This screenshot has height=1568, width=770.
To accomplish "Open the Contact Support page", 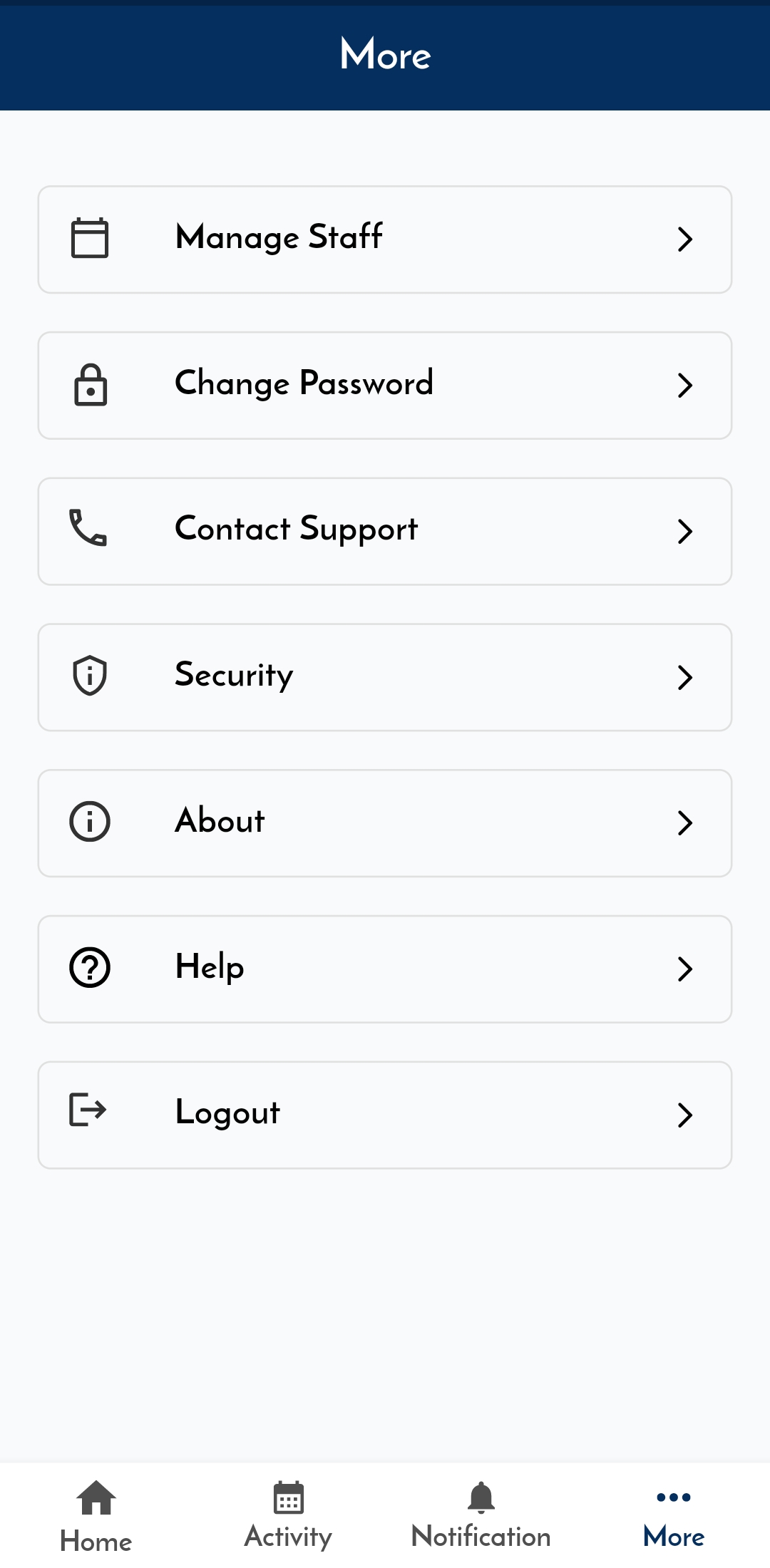I will tap(385, 530).
